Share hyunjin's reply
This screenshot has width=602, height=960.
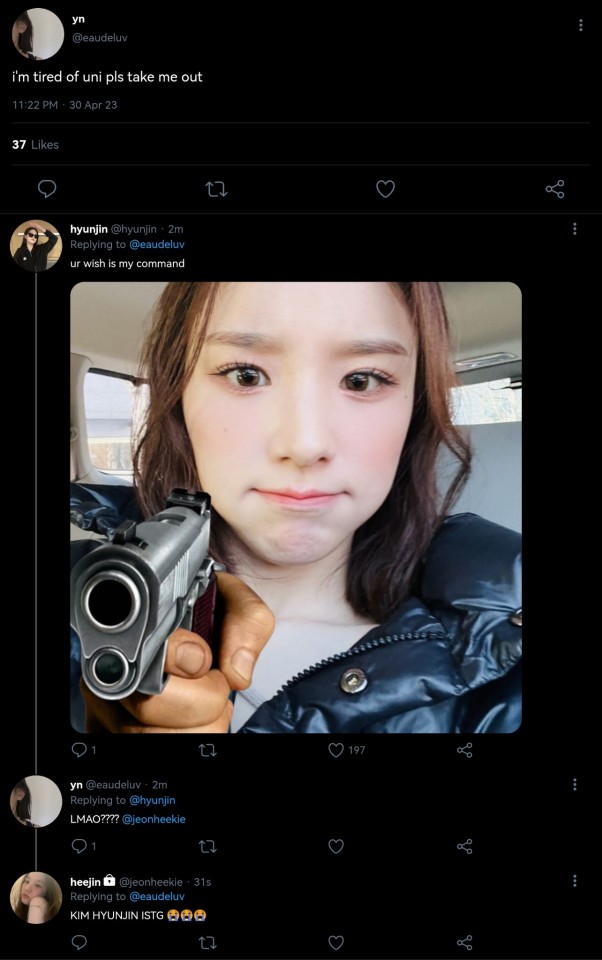[x=464, y=750]
